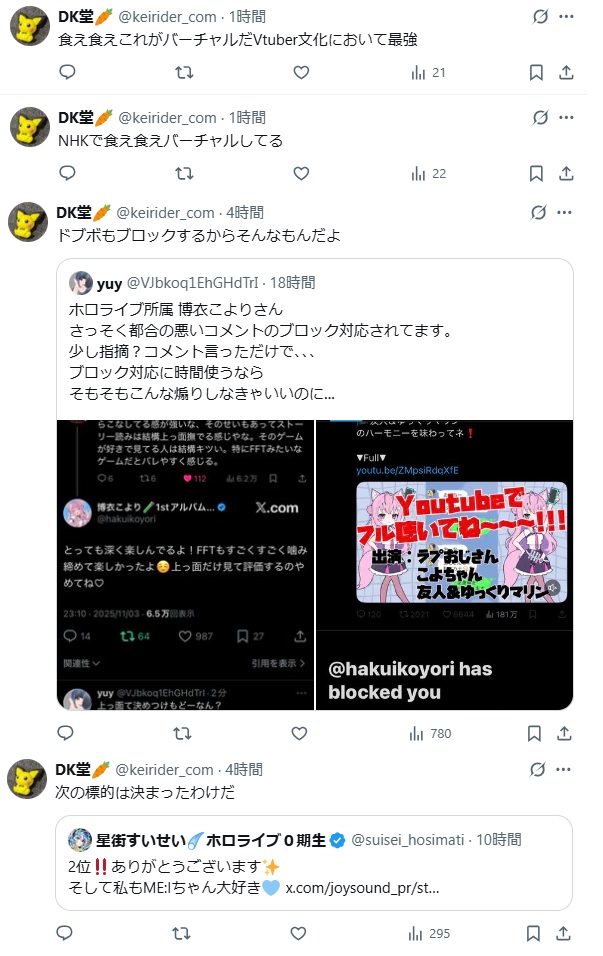Open DK堂 profile from top tweet avatar

click(x=29, y=26)
